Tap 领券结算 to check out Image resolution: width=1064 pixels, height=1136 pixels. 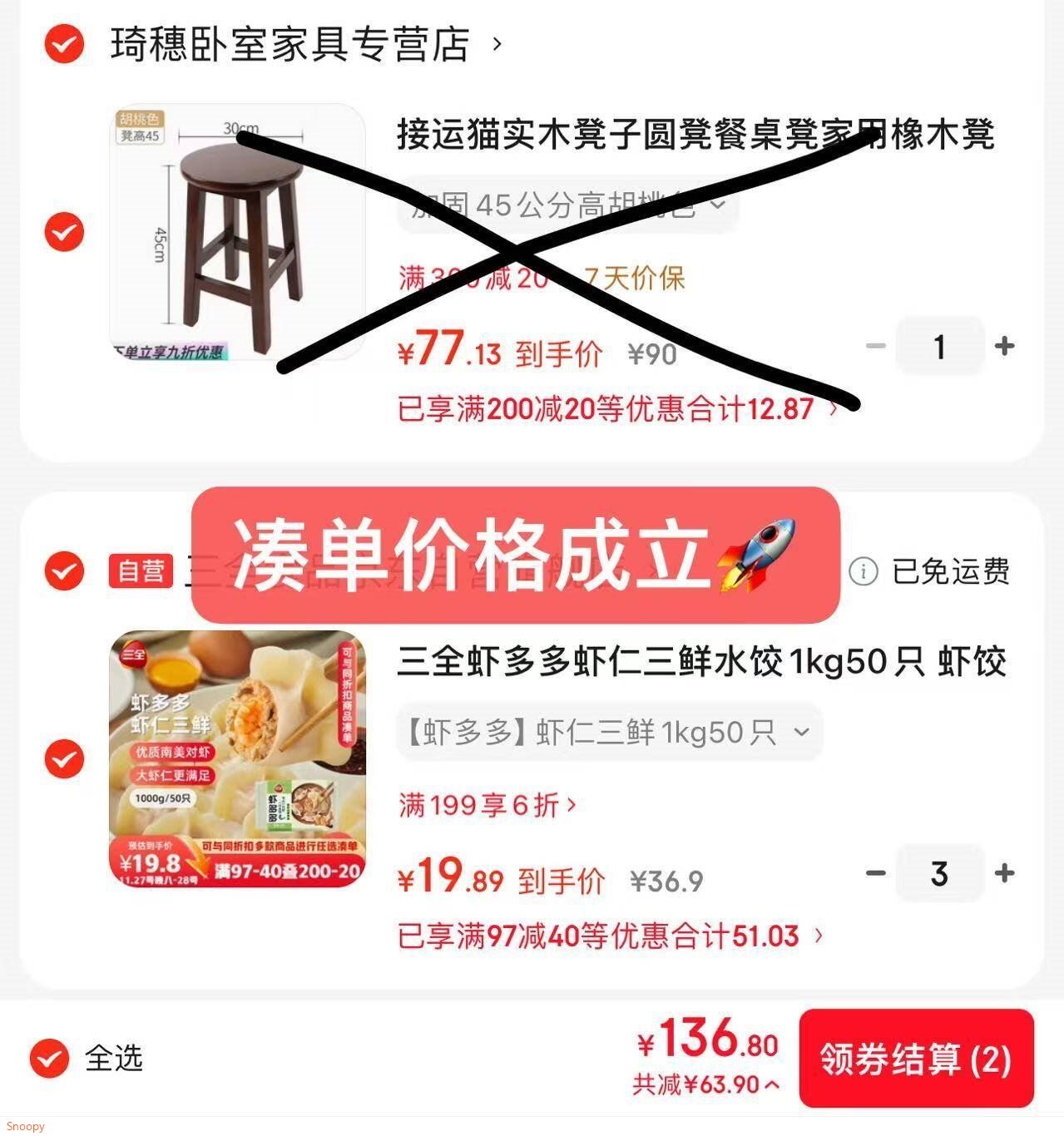[x=916, y=1059]
